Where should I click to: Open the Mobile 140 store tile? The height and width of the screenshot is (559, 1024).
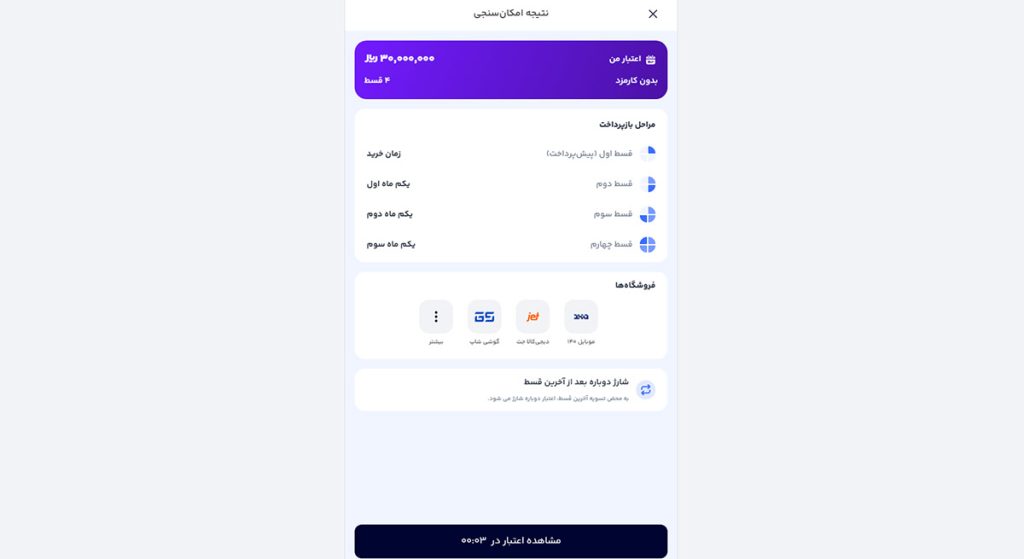pos(581,317)
